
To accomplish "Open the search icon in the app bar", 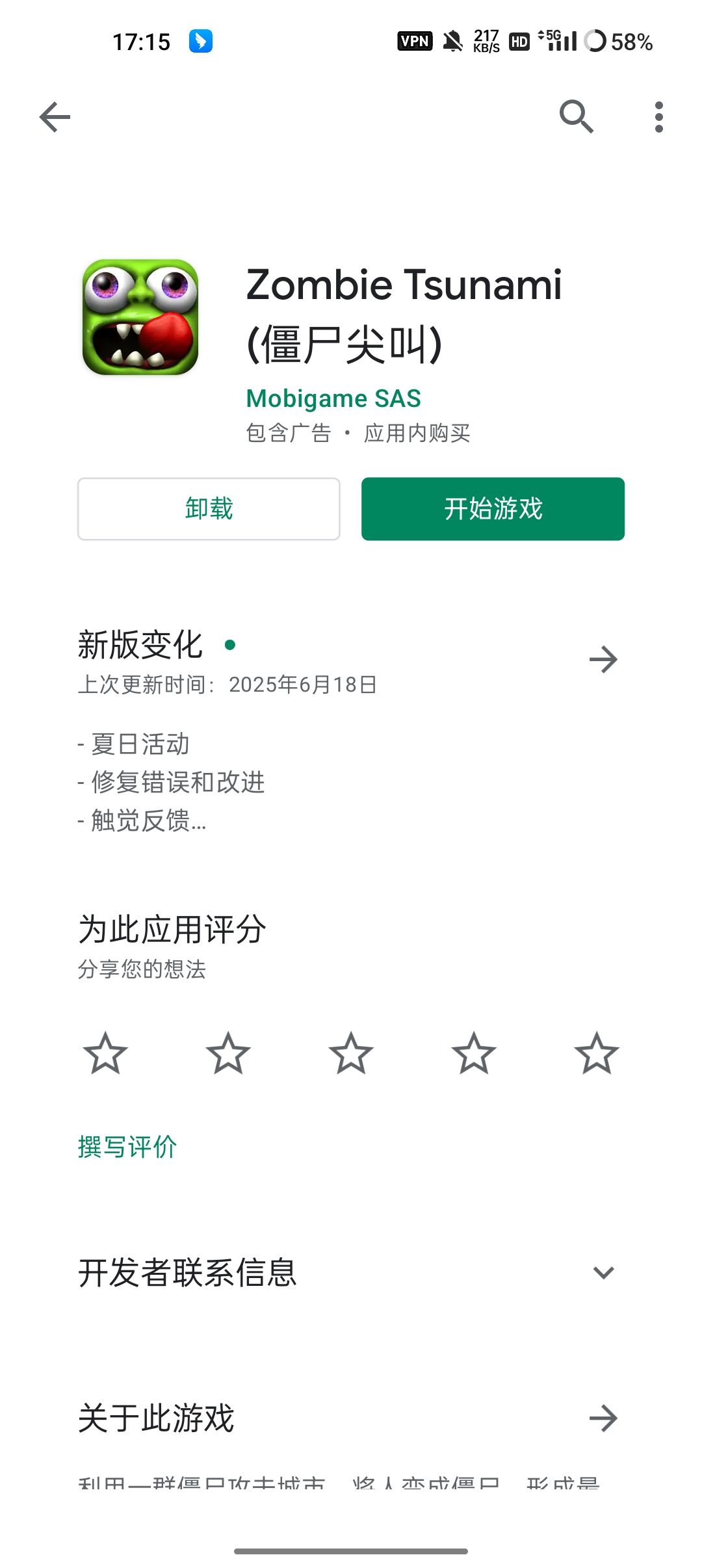I will click(x=577, y=117).
